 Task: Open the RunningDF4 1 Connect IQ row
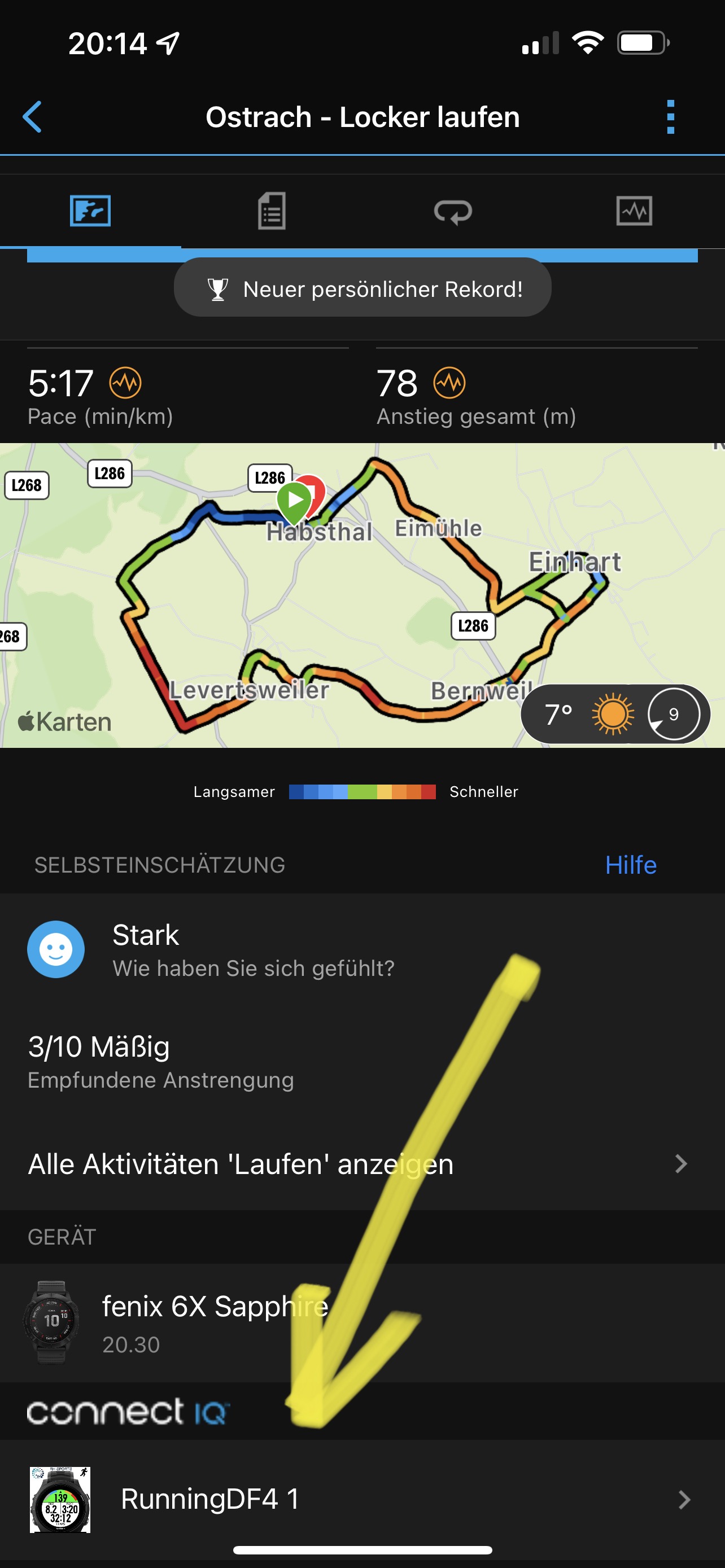tap(359, 1499)
